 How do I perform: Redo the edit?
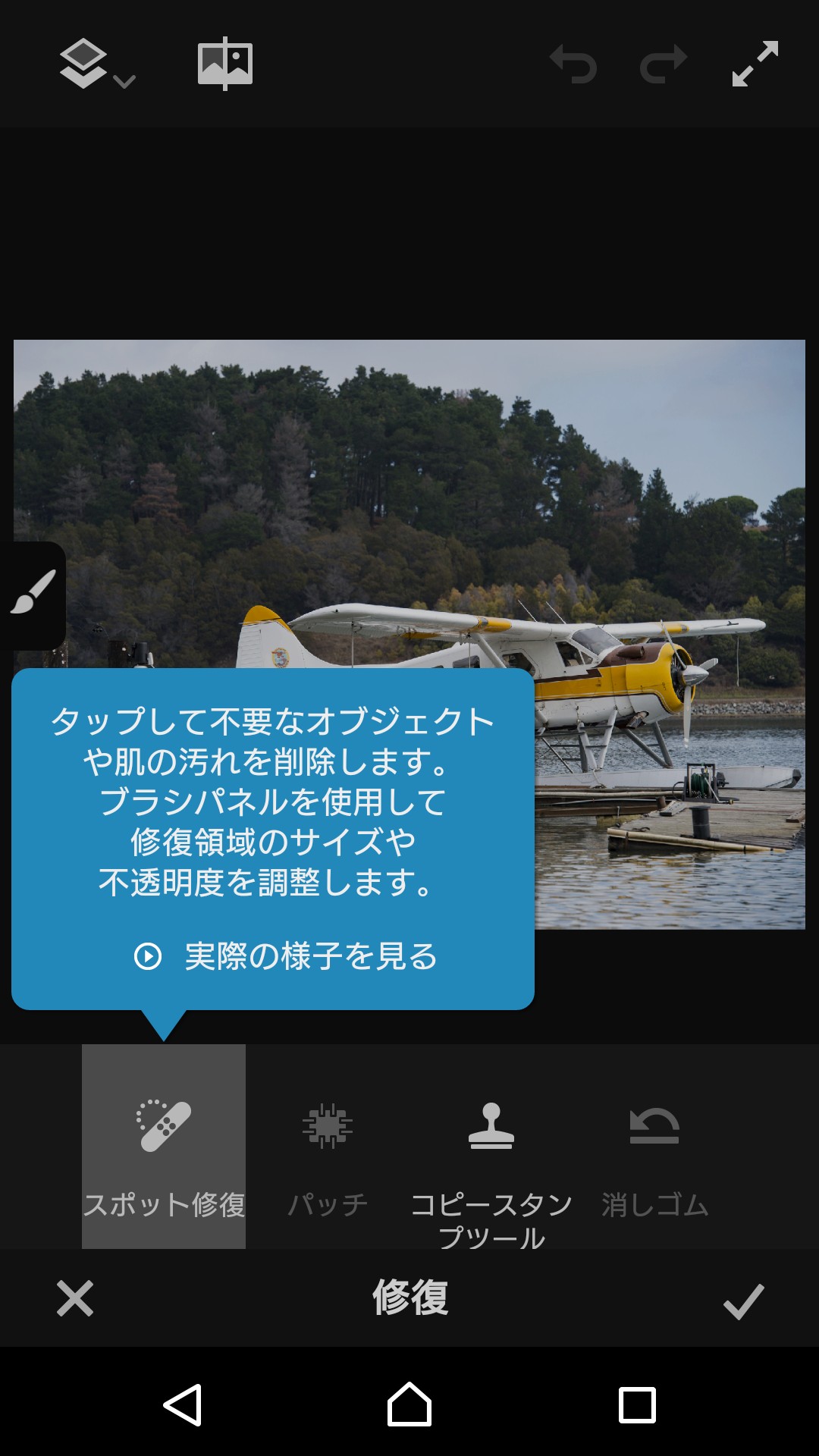pyautogui.click(x=664, y=64)
